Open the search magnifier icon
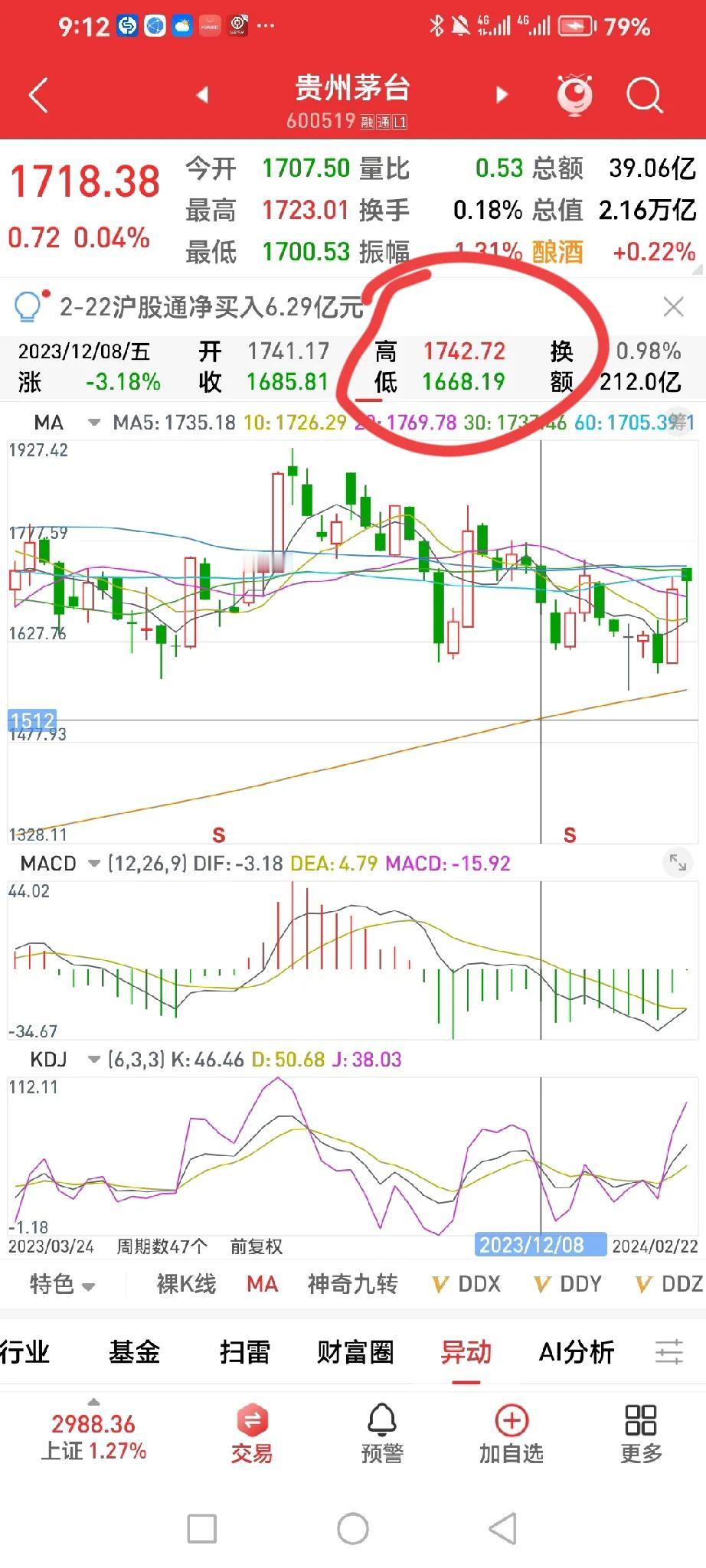Screen dimensions: 706x1568 644,96
